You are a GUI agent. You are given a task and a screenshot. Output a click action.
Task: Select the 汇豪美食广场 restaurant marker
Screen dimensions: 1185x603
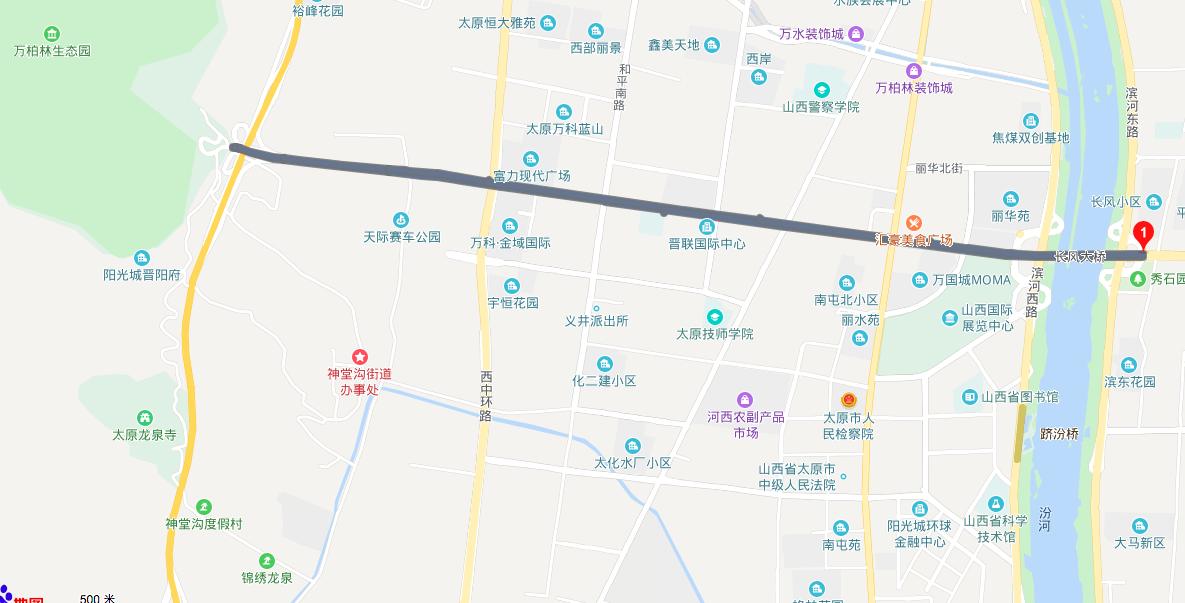(913, 222)
